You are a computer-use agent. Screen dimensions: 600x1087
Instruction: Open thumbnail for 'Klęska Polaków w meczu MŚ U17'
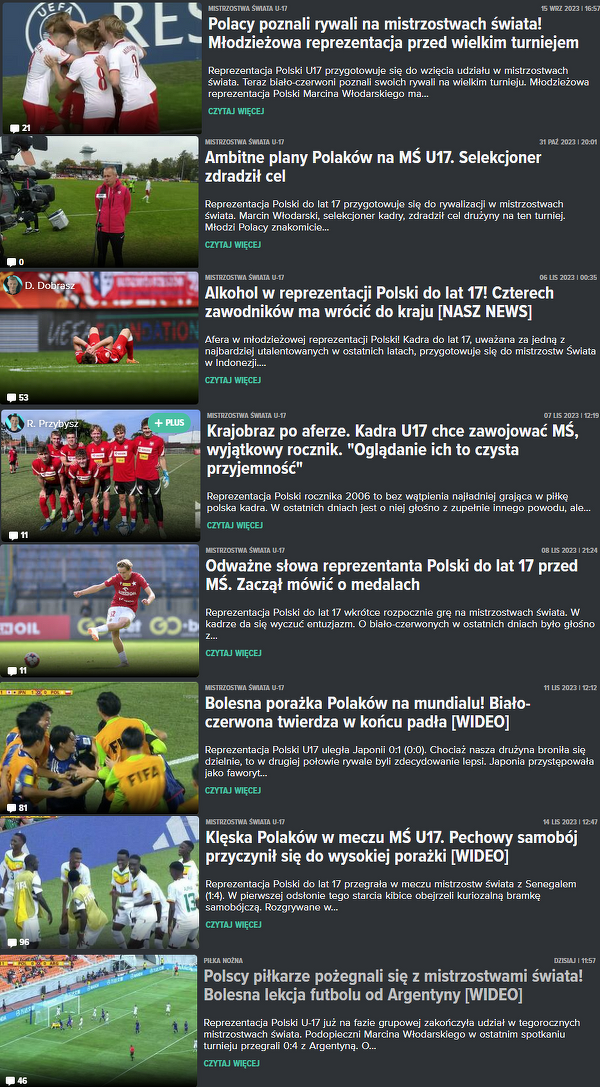coord(100,883)
